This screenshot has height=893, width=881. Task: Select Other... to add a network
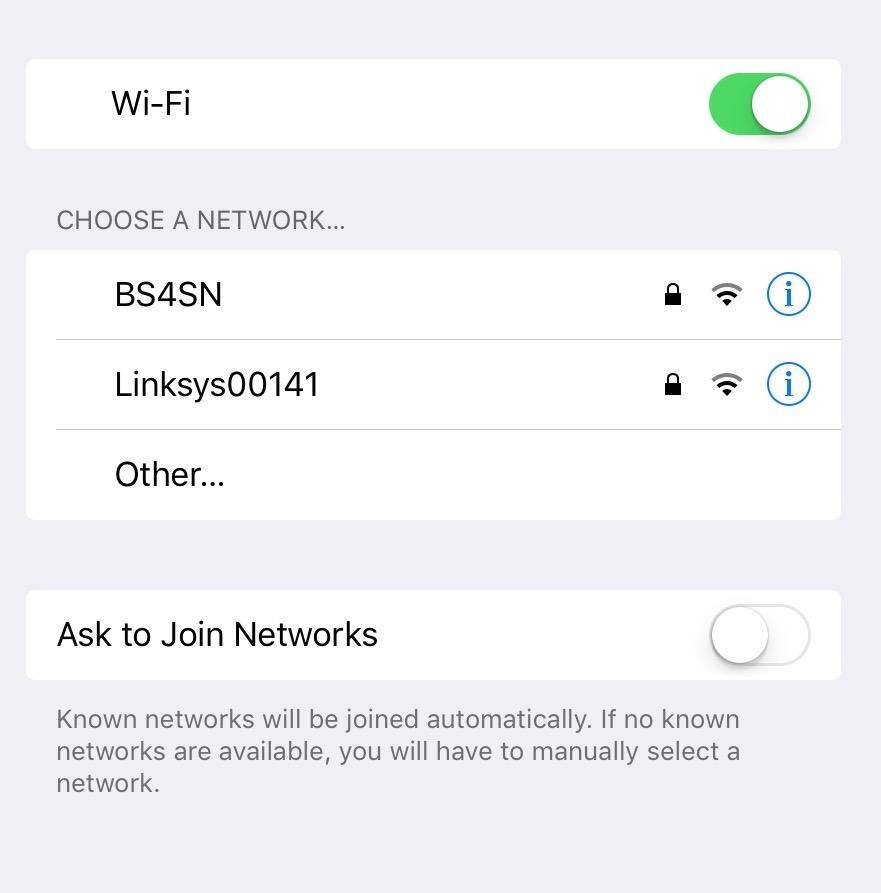170,474
